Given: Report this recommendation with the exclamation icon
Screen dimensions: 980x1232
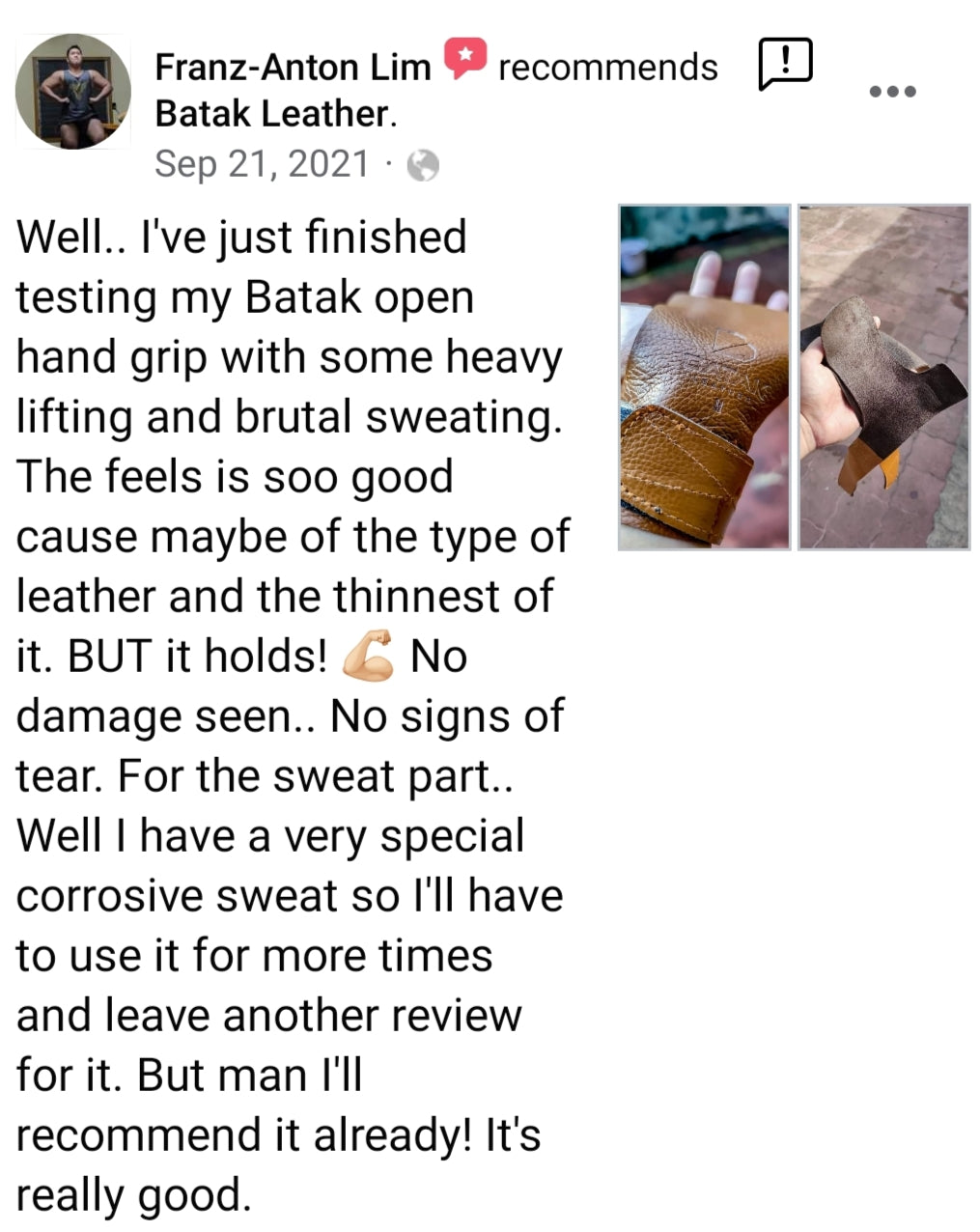Looking at the screenshot, I should point(784,64).
